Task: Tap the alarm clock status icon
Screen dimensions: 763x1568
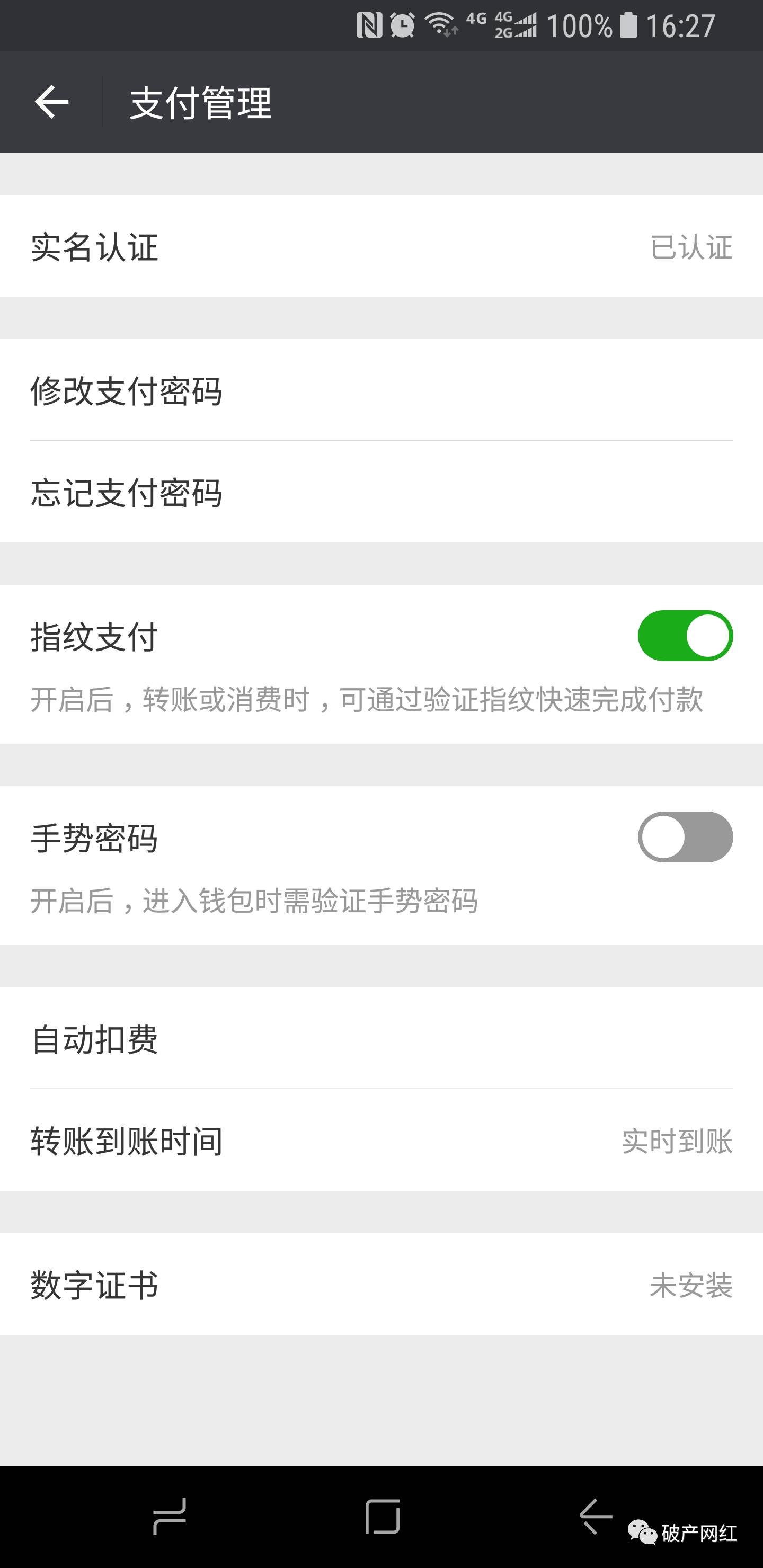Action: pyautogui.click(x=403, y=25)
